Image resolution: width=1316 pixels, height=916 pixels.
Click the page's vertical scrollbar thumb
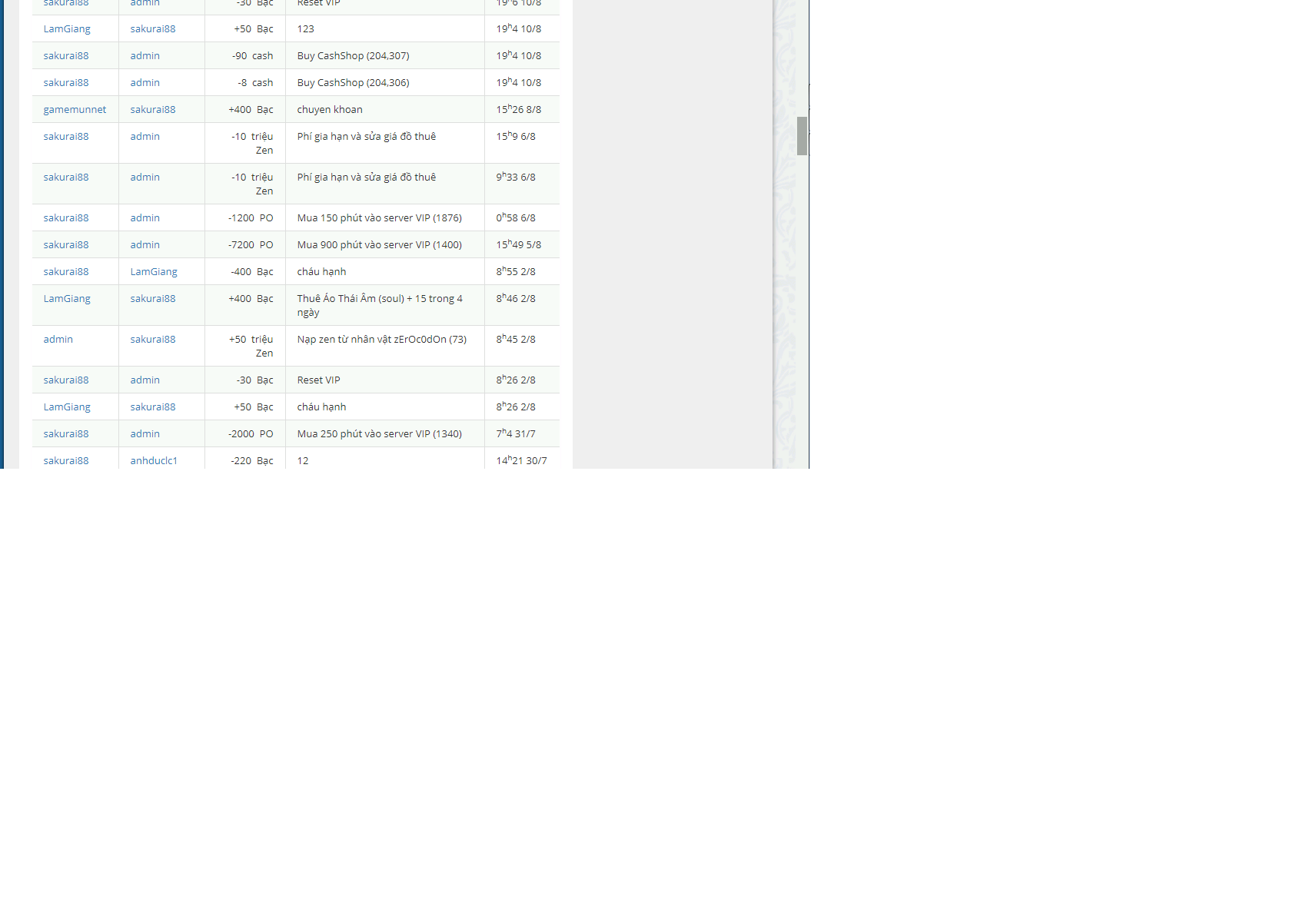[802, 136]
